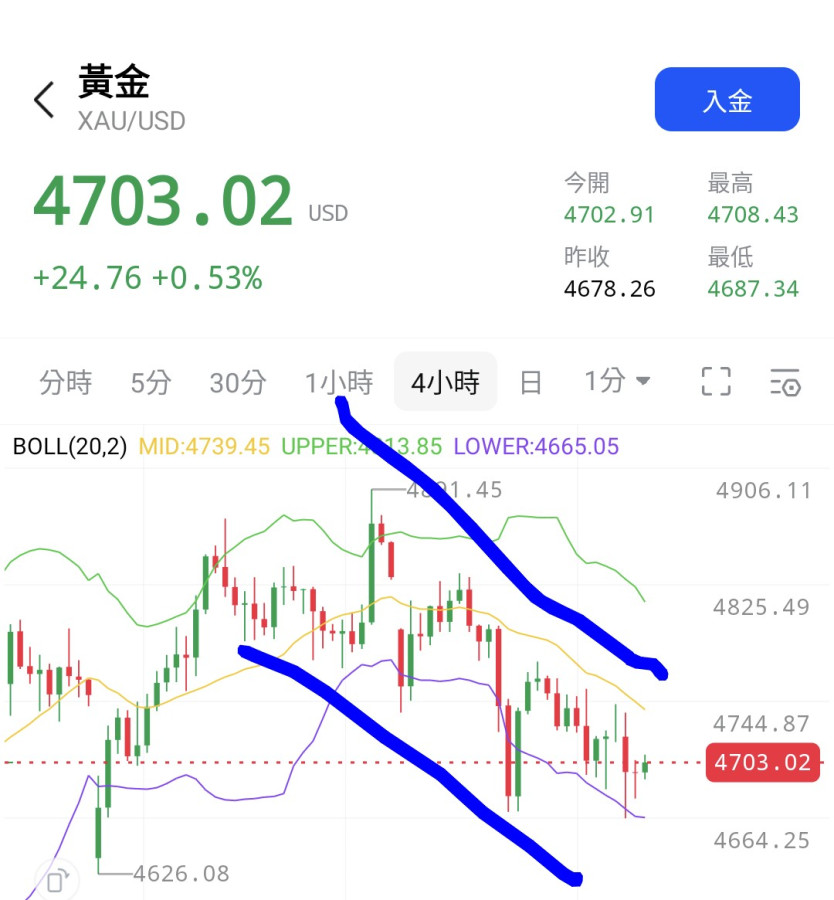Show the 30分 candlestick chart
The width and height of the screenshot is (834, 900).
click(x=238, y=382)
